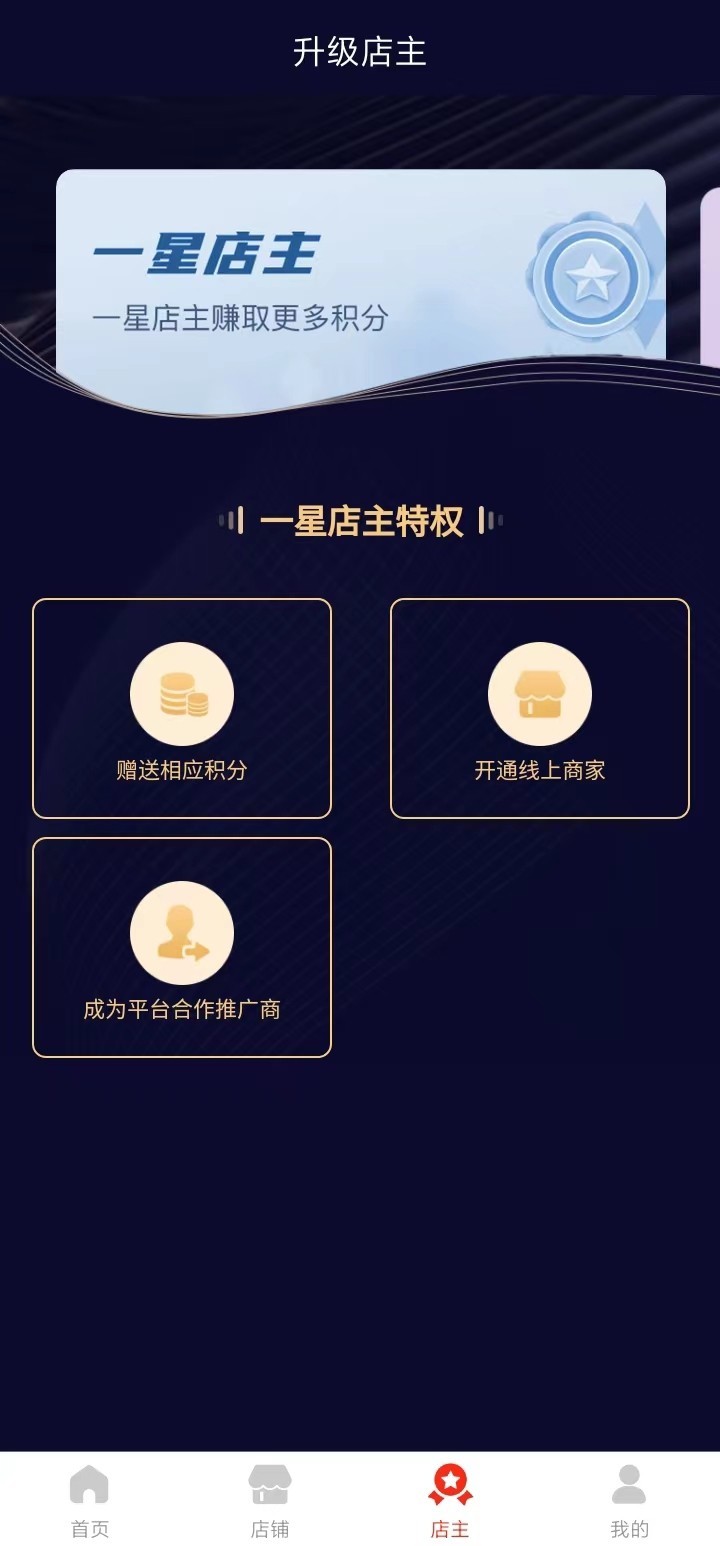720x1546 pixels.
Task: Switch to the 首页 tab
Action: tap(90, 1500)
